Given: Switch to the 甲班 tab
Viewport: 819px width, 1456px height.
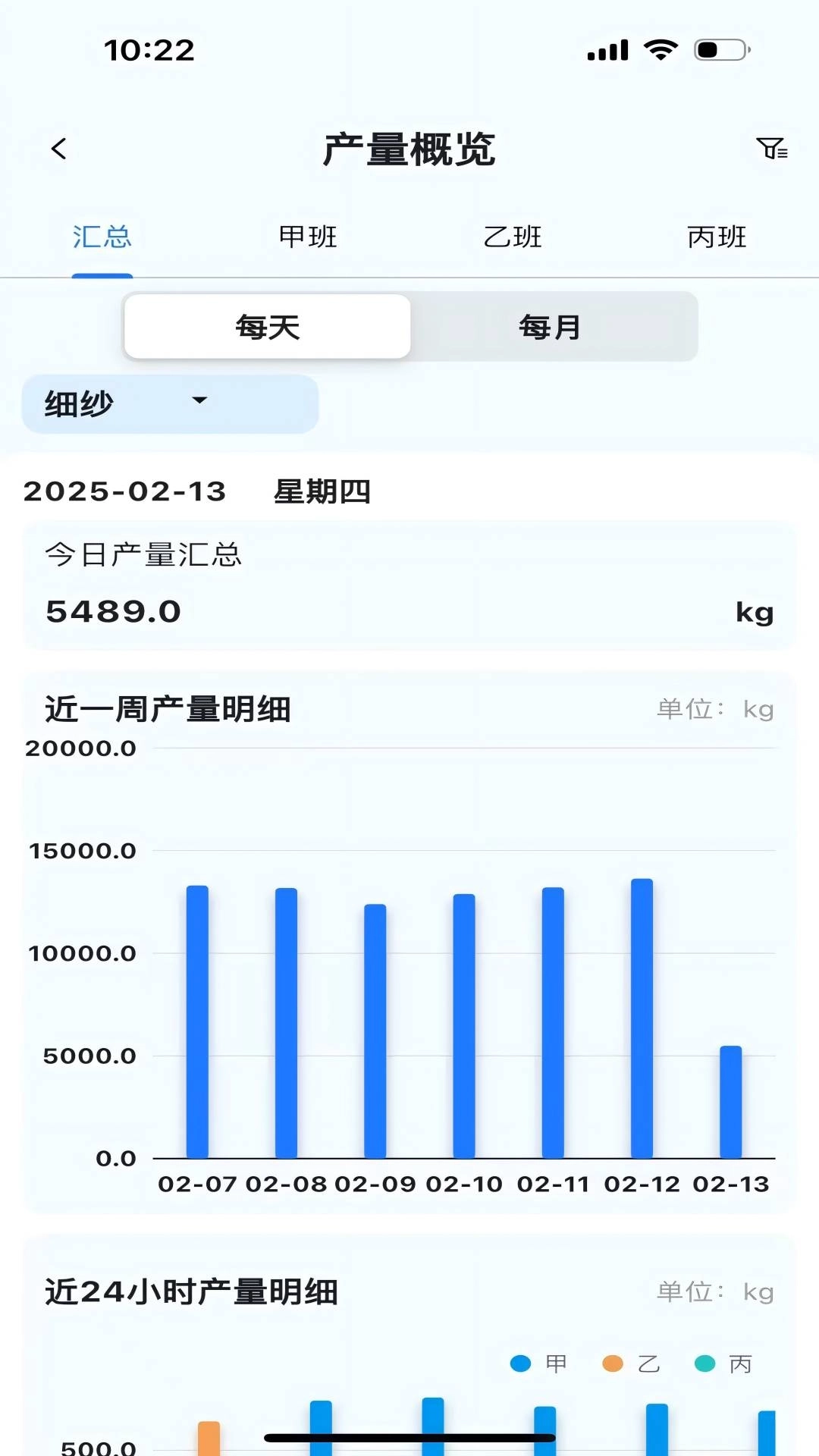Looking at the screenshot, I should click(x=307, y=237).
